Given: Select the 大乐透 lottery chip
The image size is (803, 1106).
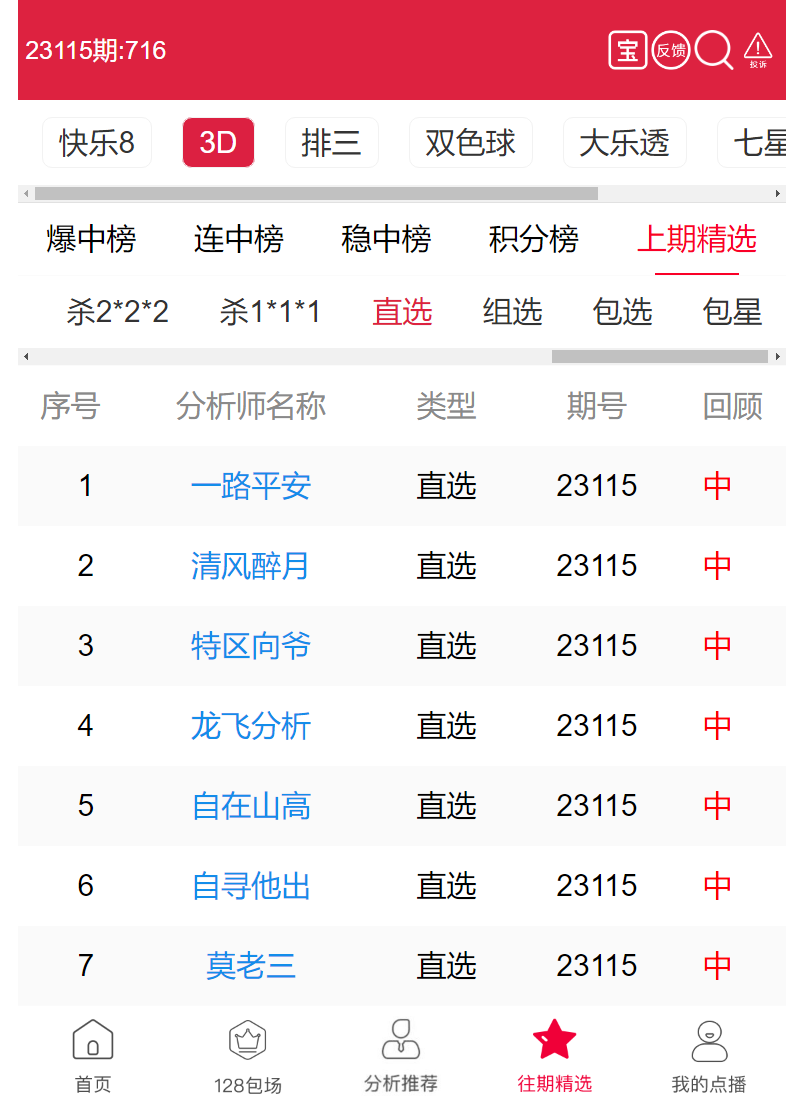Looking at the screenshot, I should click(624, 143).
